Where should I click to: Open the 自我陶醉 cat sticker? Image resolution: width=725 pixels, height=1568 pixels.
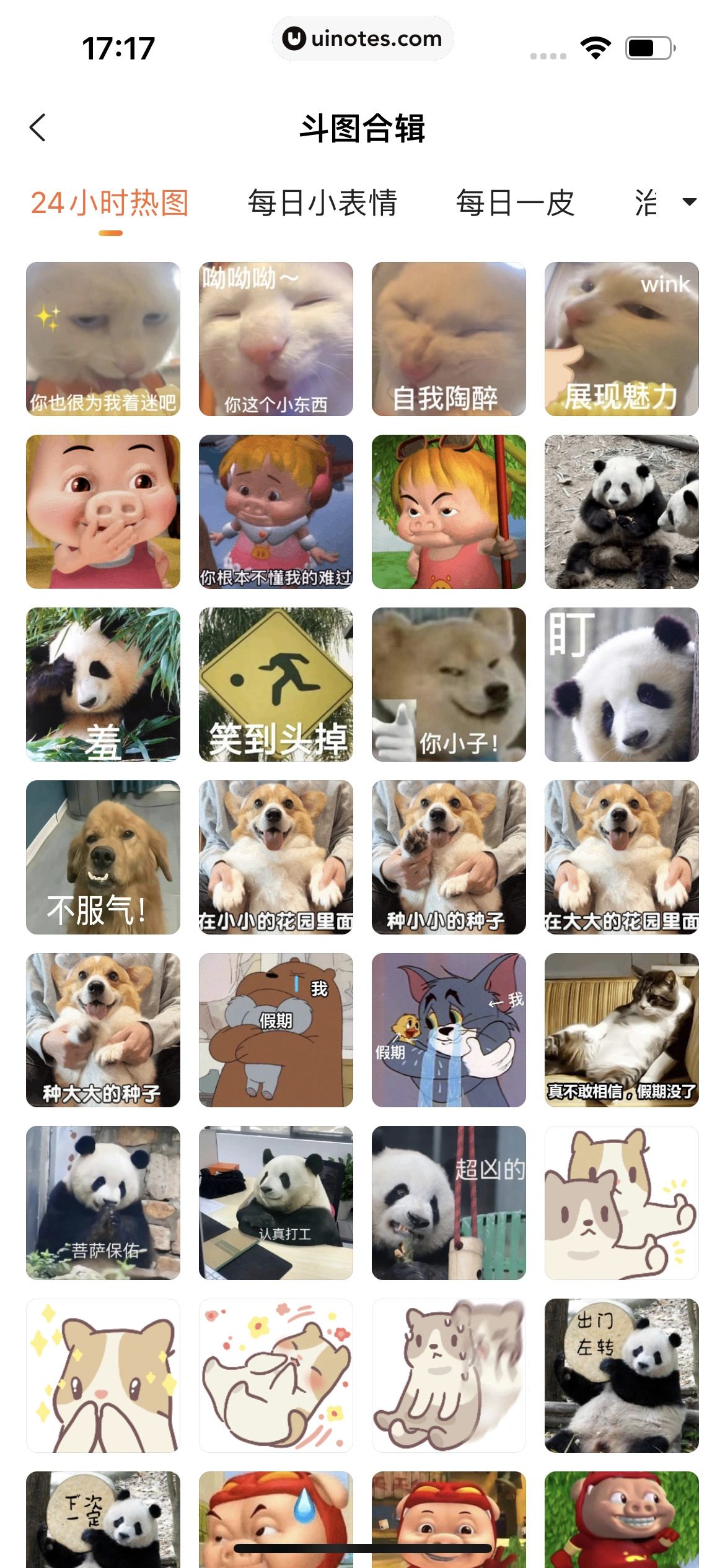pyautogui.click(x=449, y=339)
